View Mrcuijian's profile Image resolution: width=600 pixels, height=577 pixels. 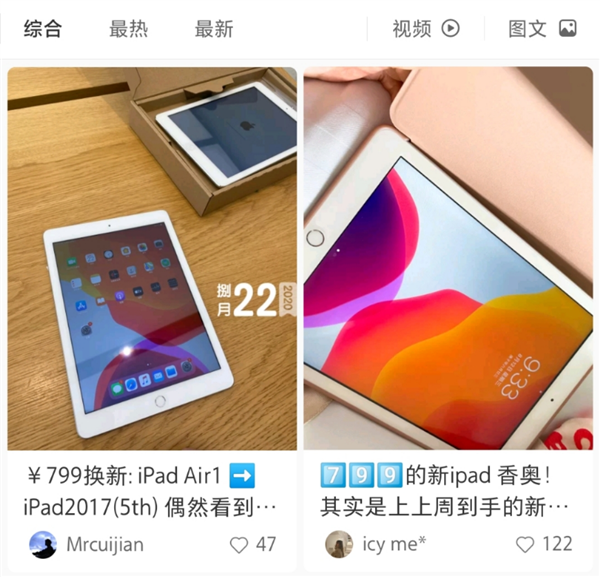pyautogui.click(x=43, y=545)
